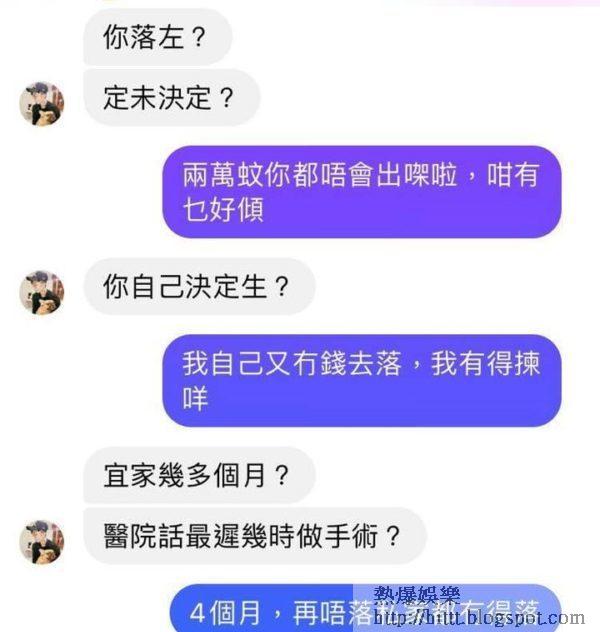This screenshot has width=600, height=632.
Task: Tap profile picture next to 你自己決定生？
Action: pos(42,292)
